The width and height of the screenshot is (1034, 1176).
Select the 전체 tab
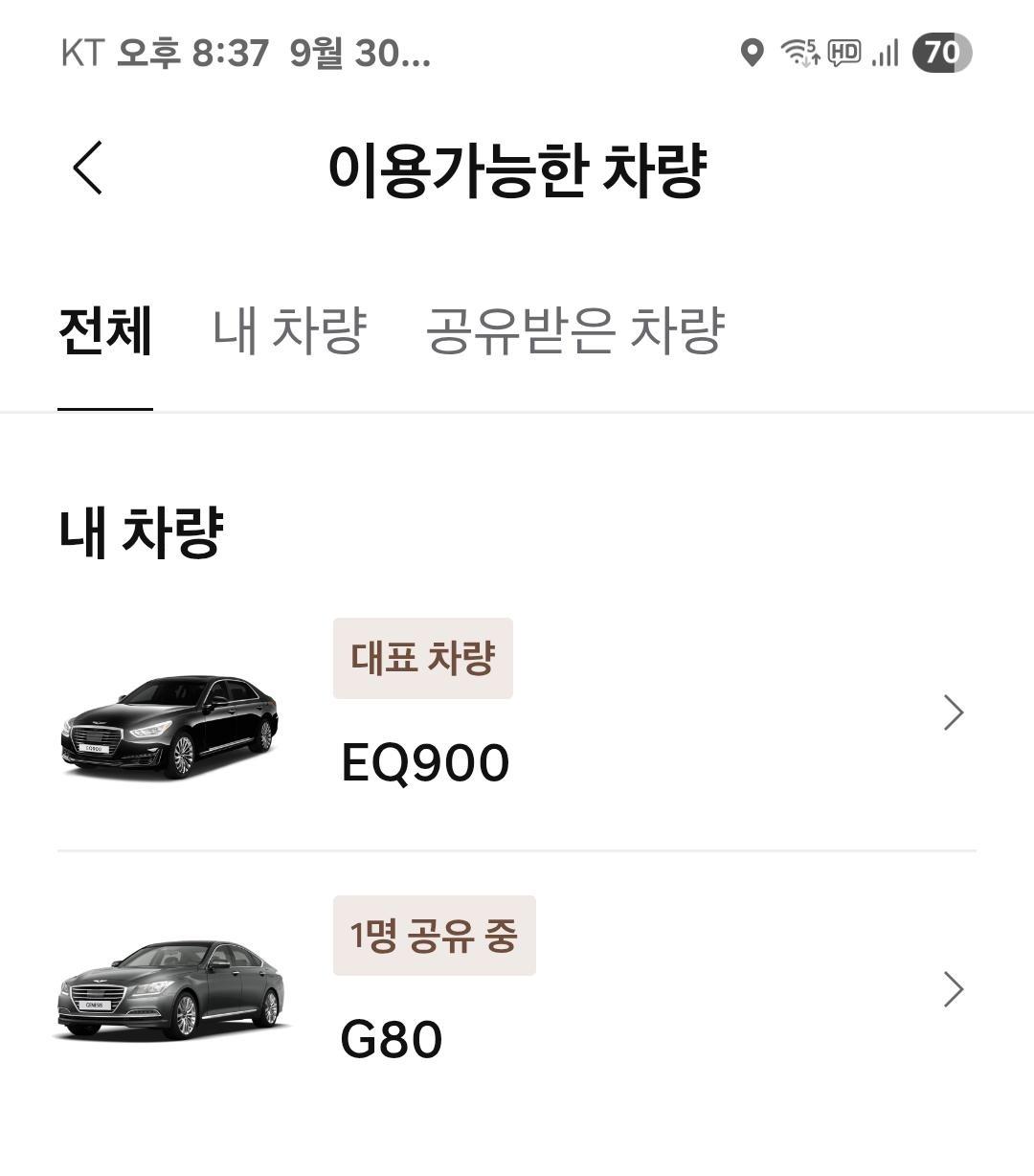coord(105,329)
